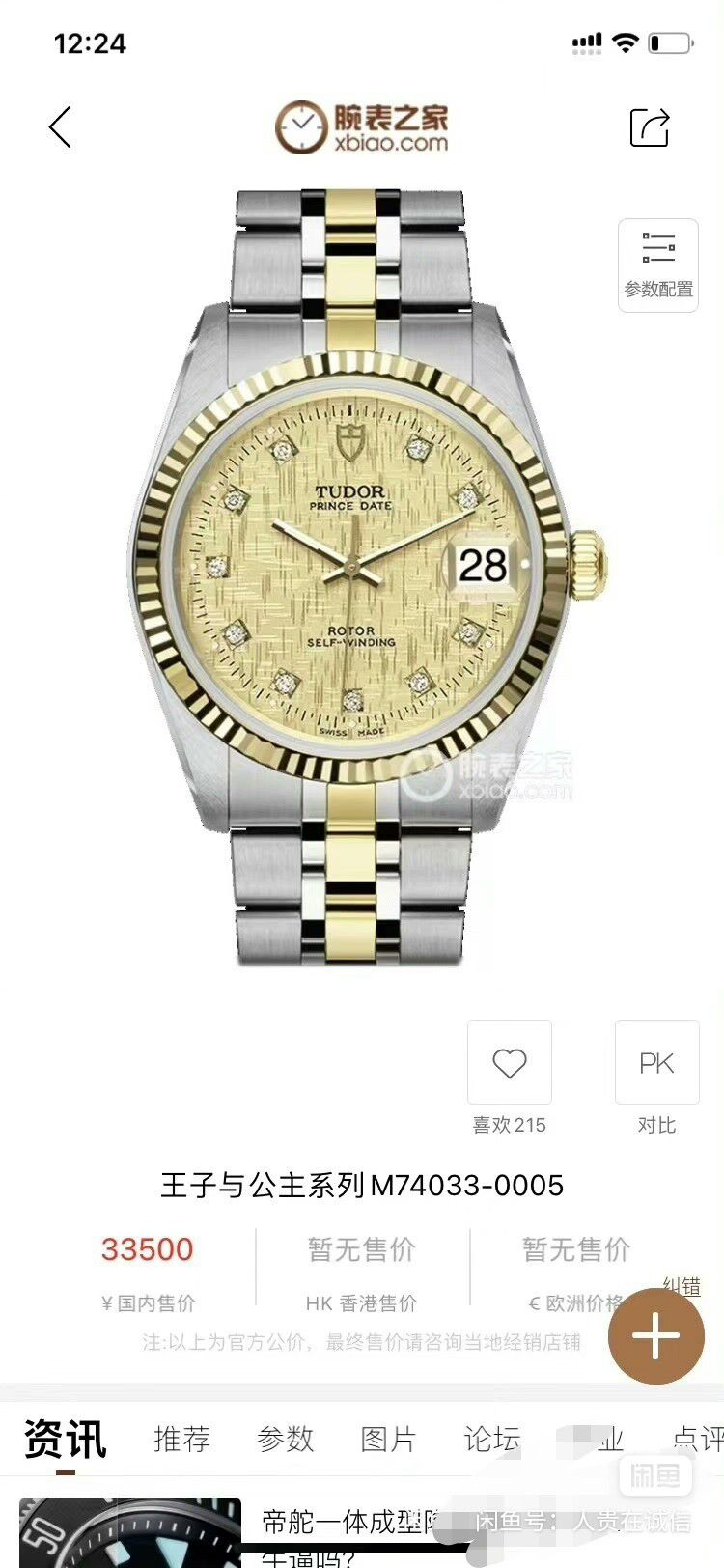
Task: Add watch to PK comparison
Action: 656,1063
